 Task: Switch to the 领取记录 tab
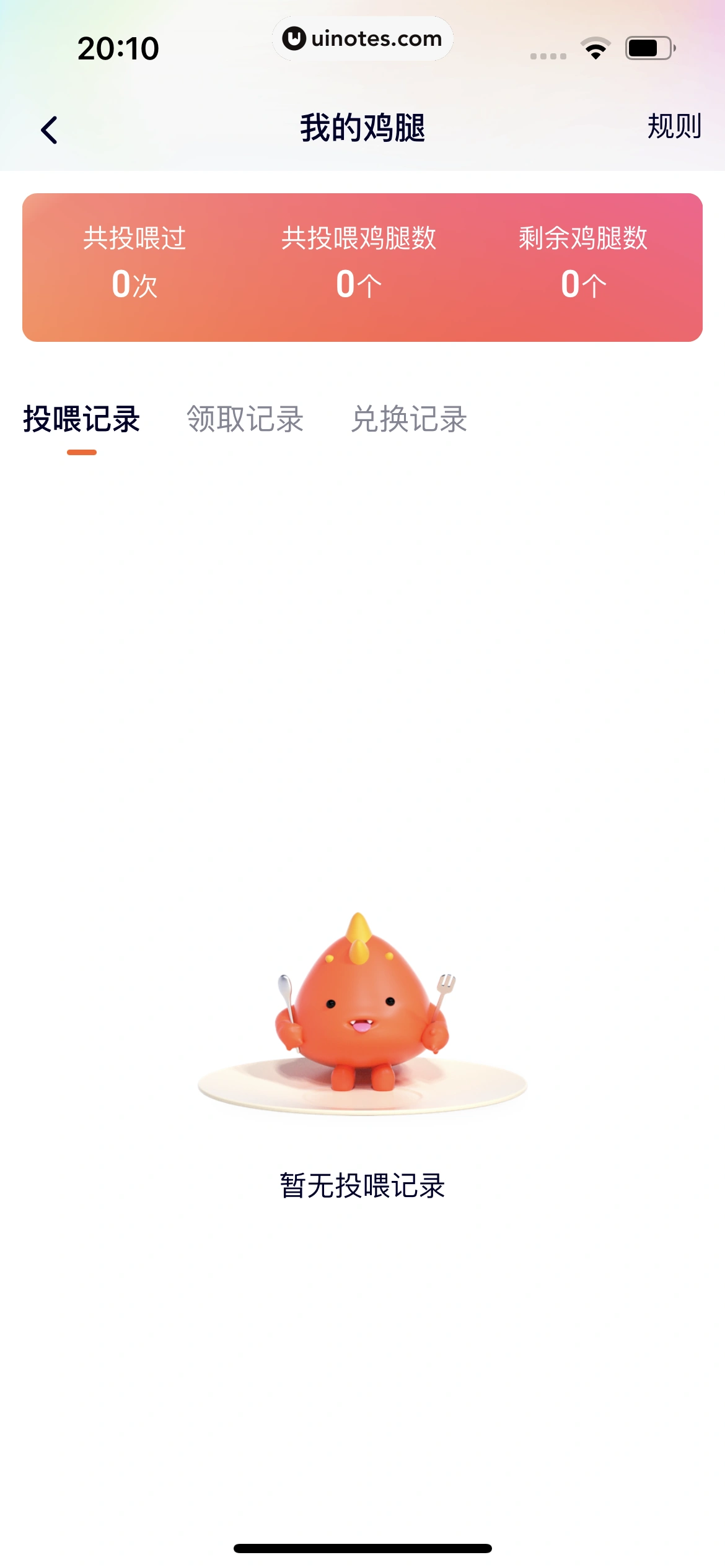(245, 419)
